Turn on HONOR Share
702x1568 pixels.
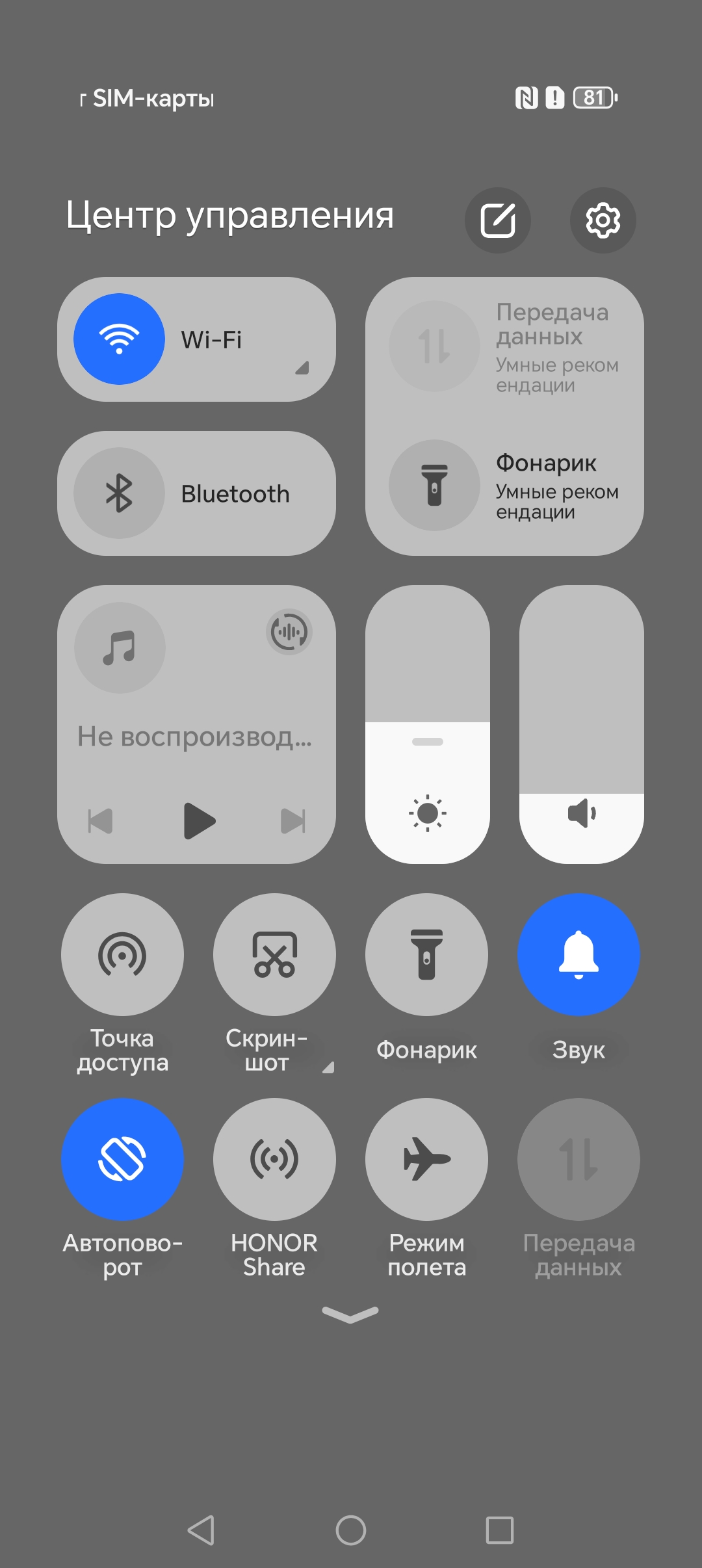[x=274, y=1159]
